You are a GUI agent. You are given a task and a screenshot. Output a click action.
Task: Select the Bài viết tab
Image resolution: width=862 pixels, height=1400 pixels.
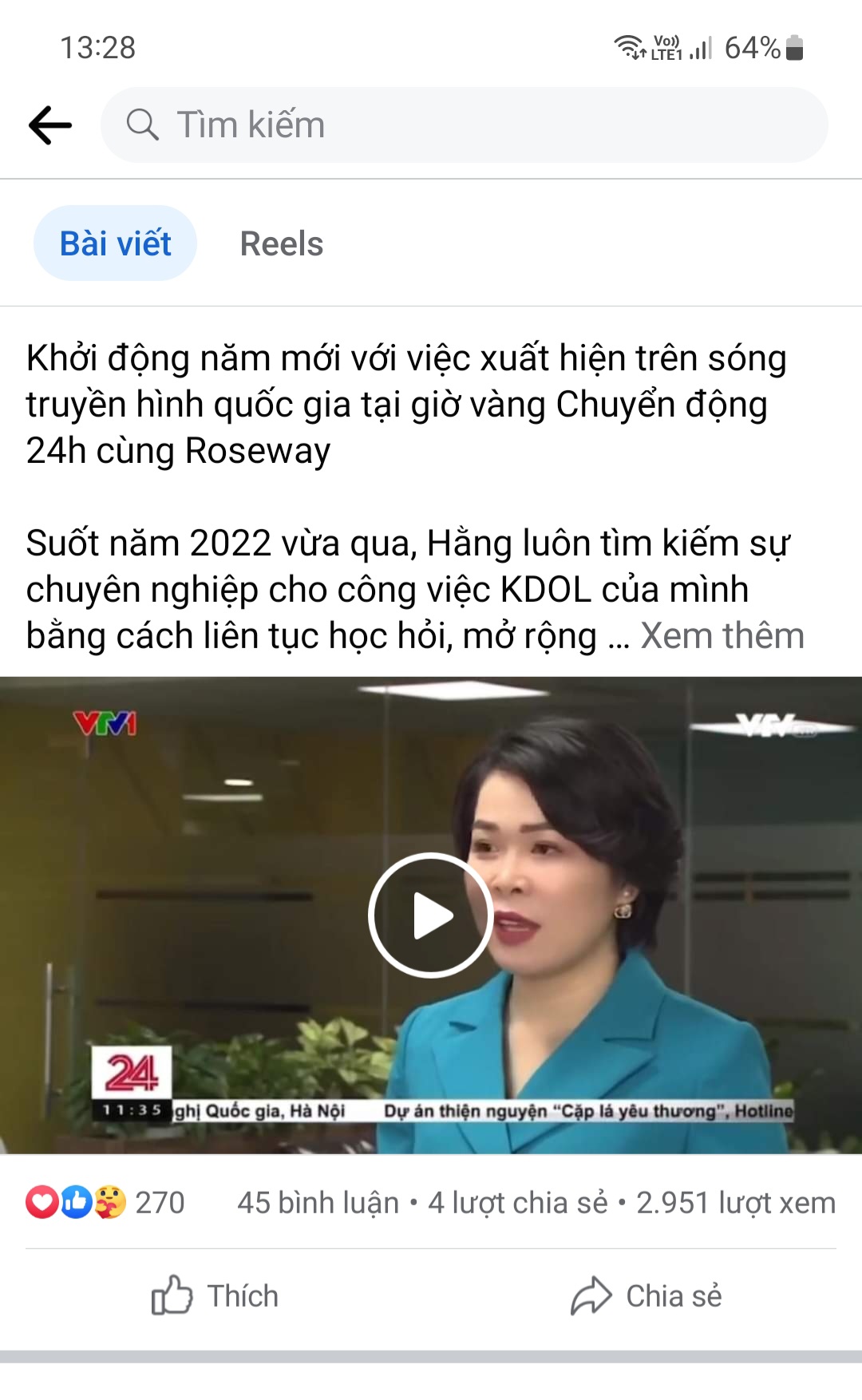pos(115,243)
